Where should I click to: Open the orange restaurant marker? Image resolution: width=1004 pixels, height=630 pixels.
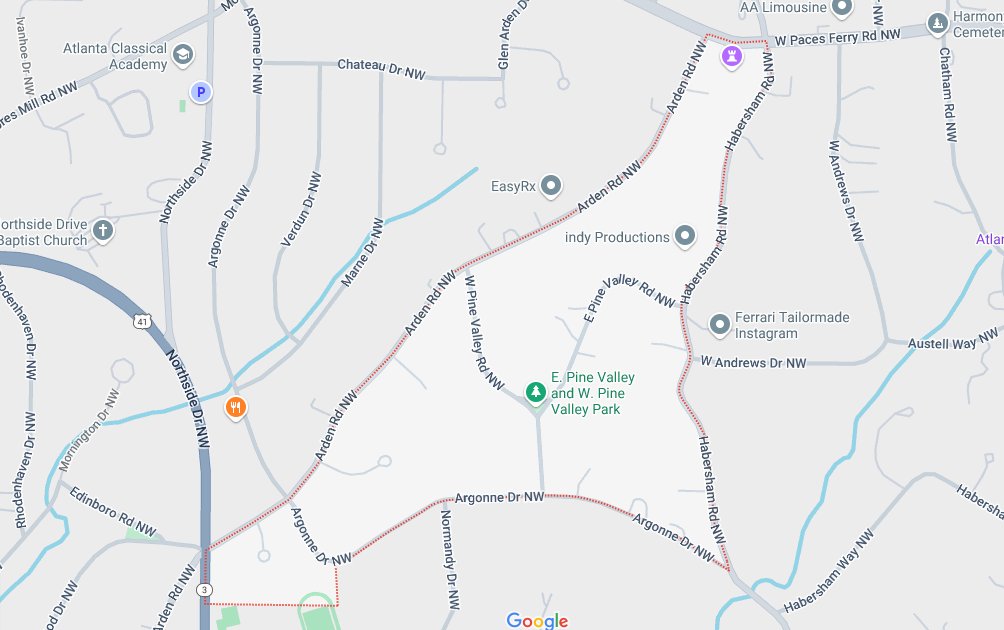pyautogui.click(x=236, y=407)
